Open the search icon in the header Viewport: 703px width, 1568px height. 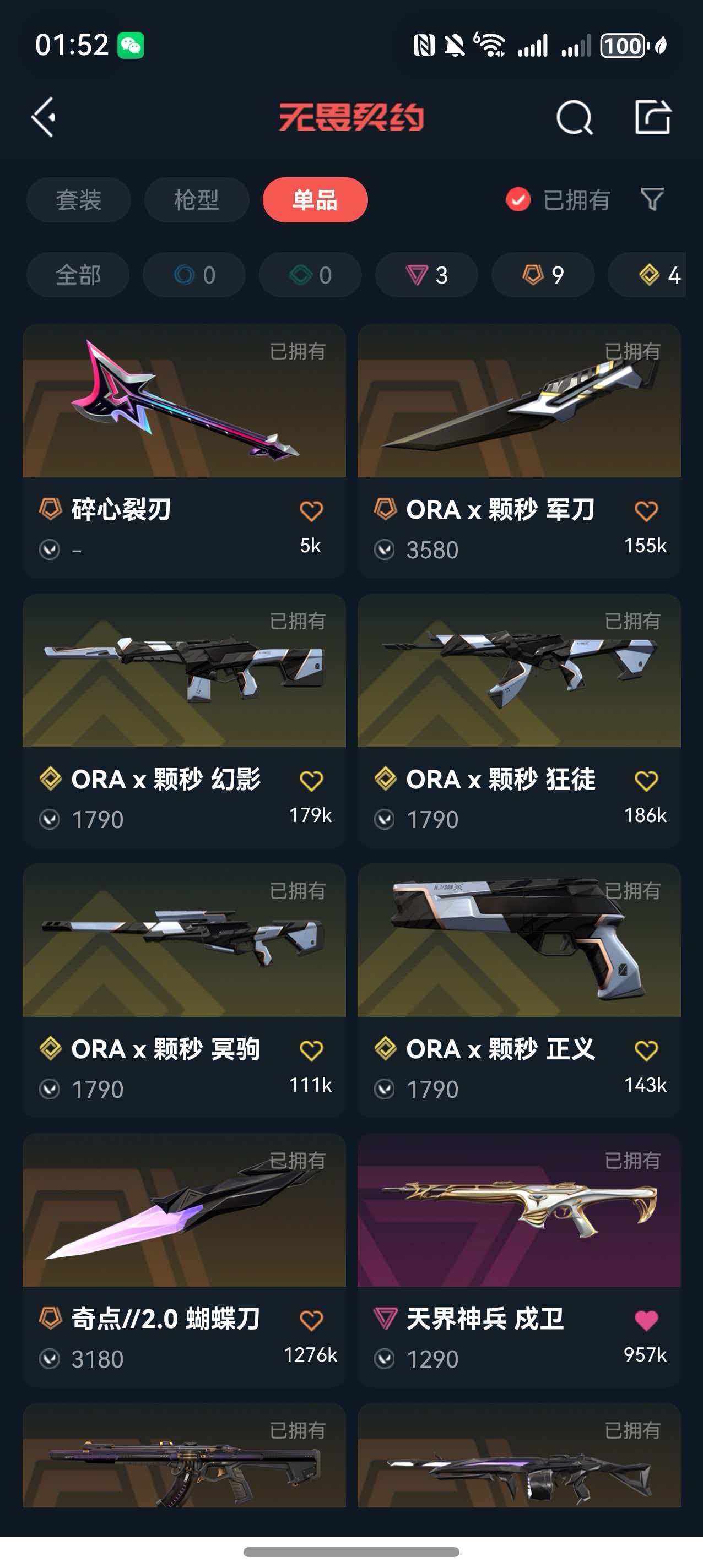pos(574,117)
